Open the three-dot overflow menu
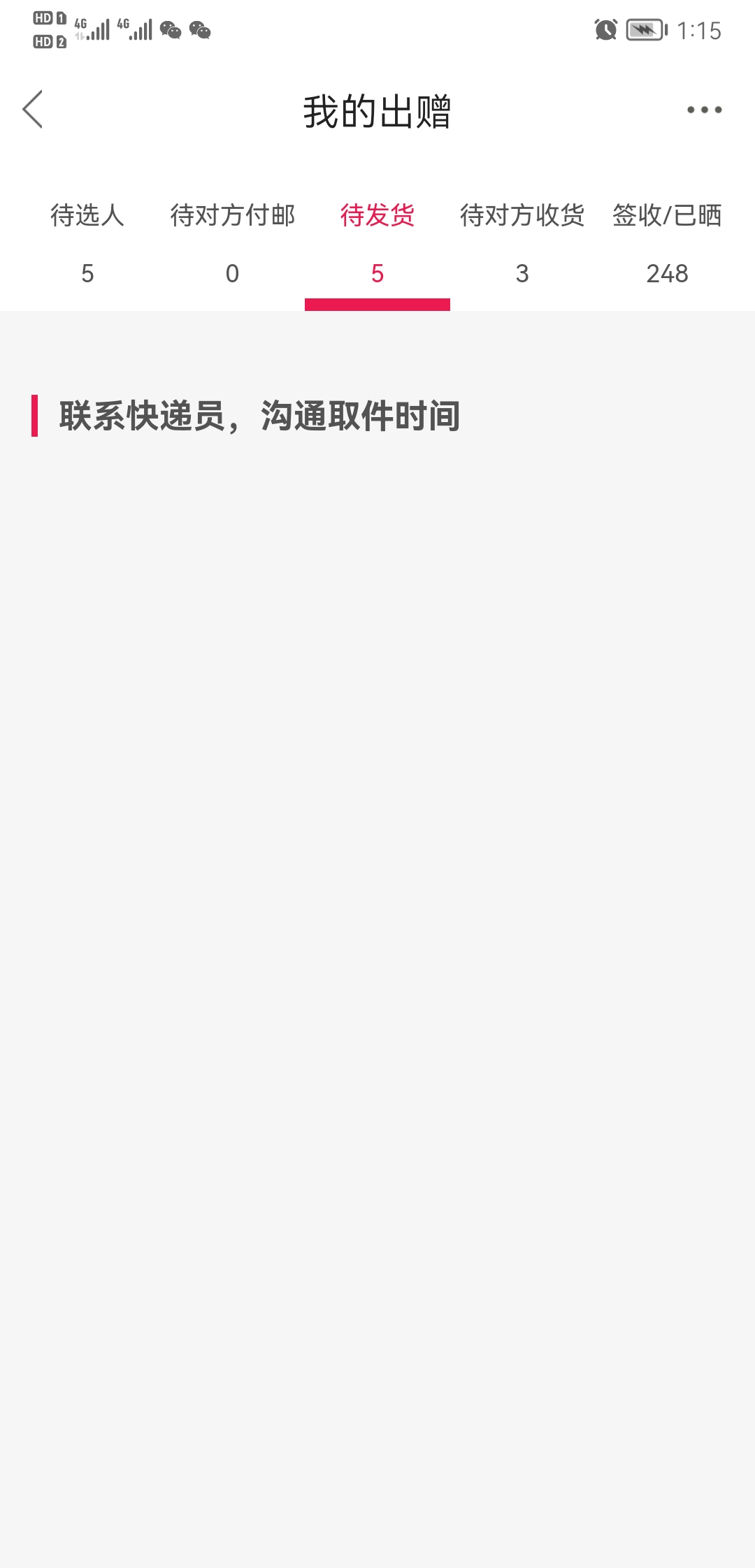This screenshot has width=755, height=1568. pos(704,110)
